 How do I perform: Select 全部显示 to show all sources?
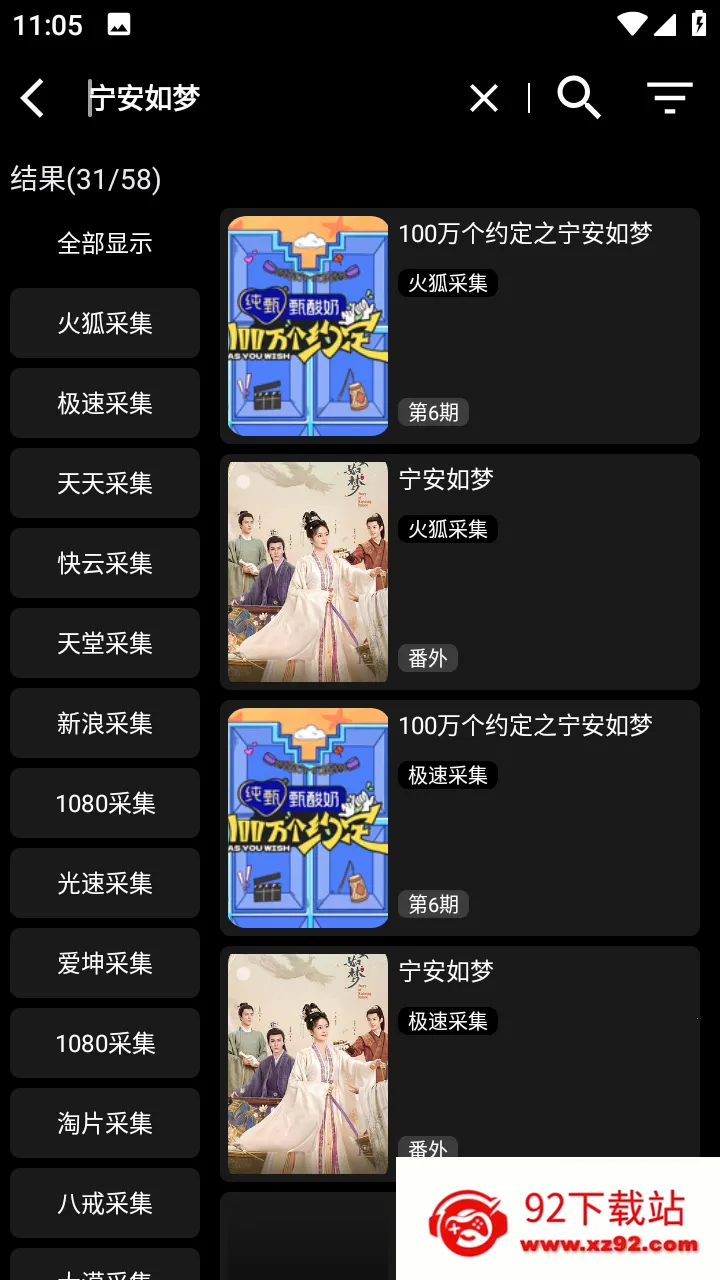click(x=105, y=243)
